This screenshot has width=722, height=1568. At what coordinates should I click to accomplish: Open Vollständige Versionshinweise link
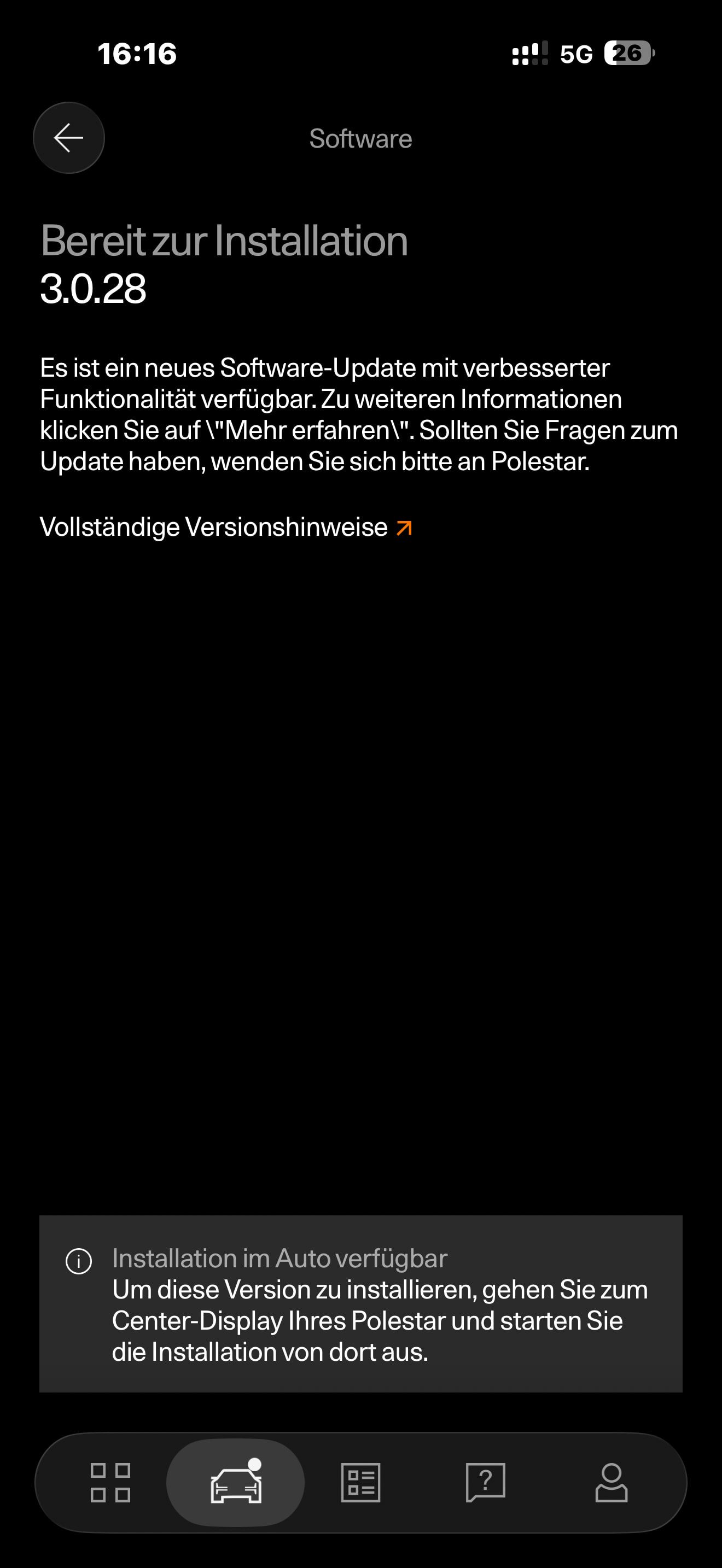pos(226,527)
